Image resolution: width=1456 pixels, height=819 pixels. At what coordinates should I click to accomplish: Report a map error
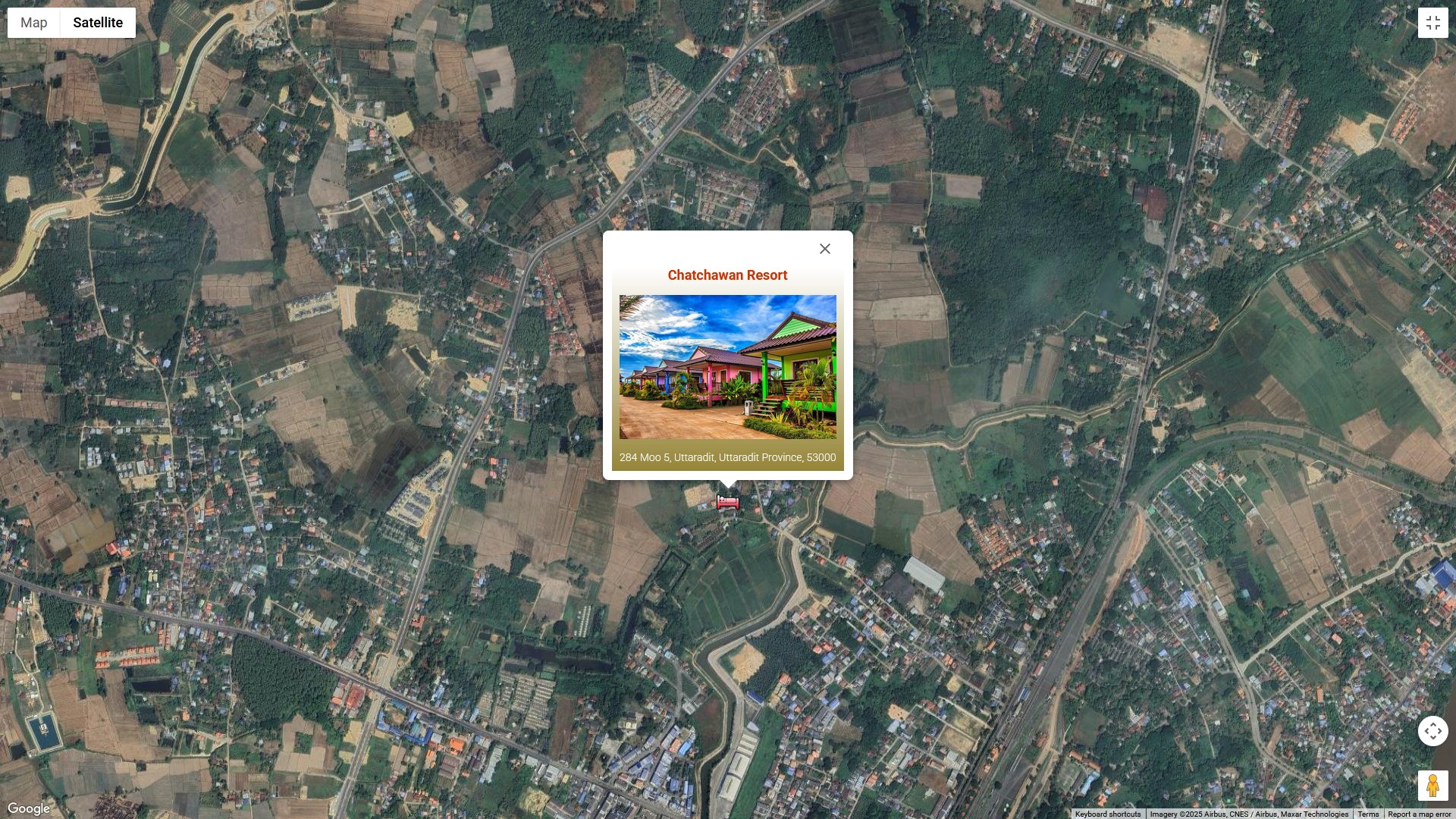click(x=1419, y=814)
